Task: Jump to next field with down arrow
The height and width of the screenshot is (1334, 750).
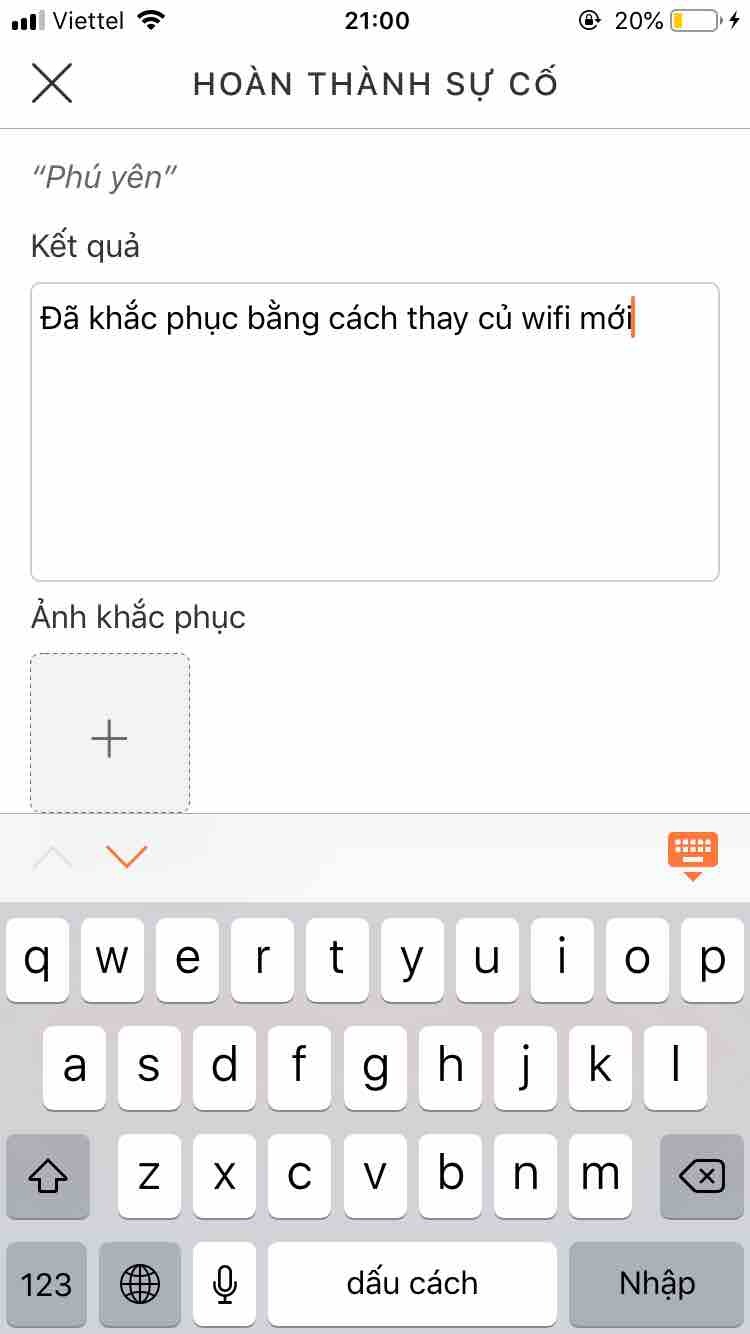Action: [x=127, y=857]
